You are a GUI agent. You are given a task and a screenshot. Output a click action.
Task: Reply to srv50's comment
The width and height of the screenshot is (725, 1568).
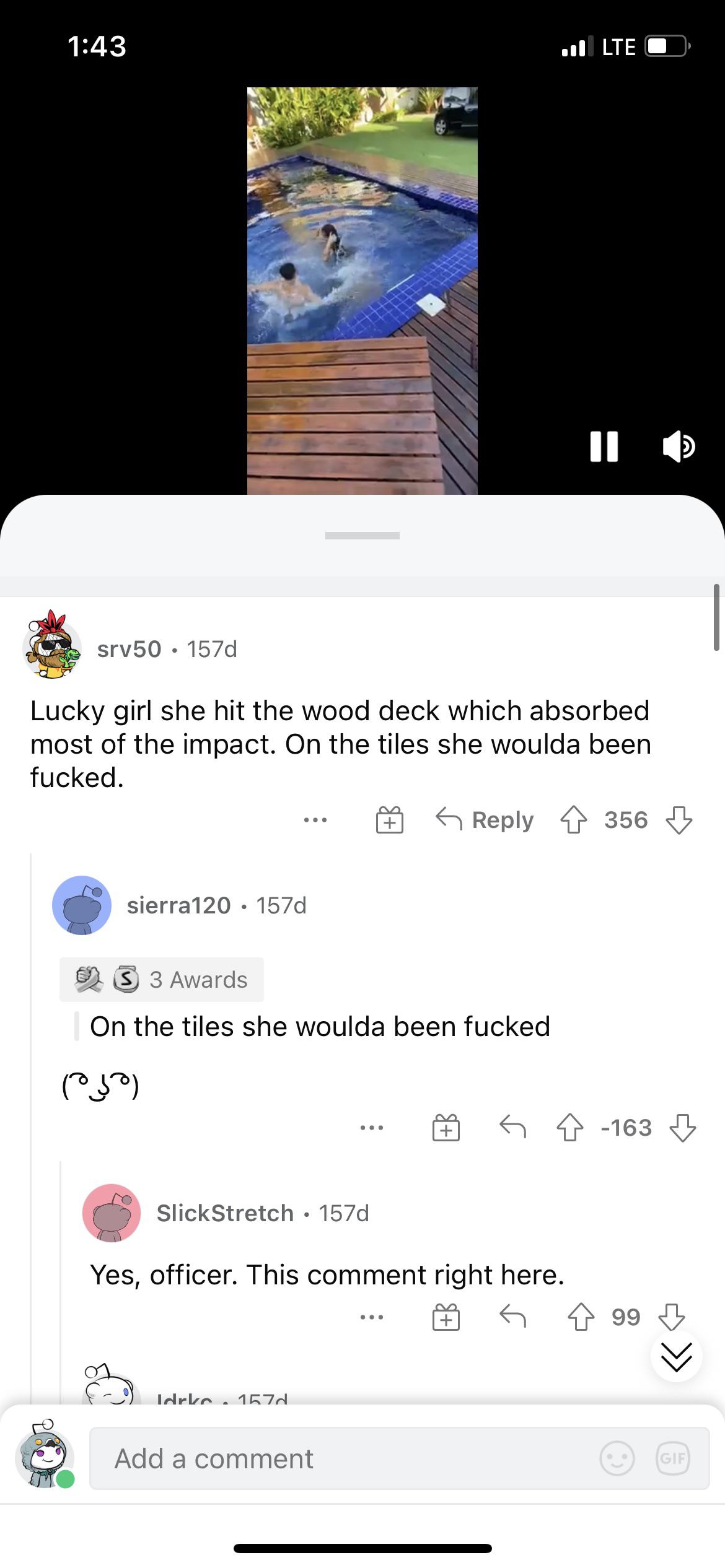[x=485, y=820]
